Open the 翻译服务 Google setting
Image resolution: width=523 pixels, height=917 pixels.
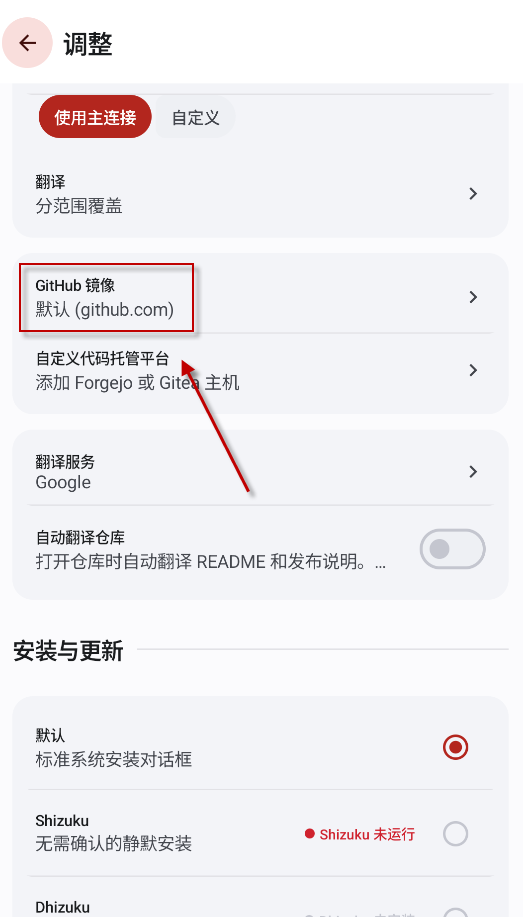pos(260,471)
